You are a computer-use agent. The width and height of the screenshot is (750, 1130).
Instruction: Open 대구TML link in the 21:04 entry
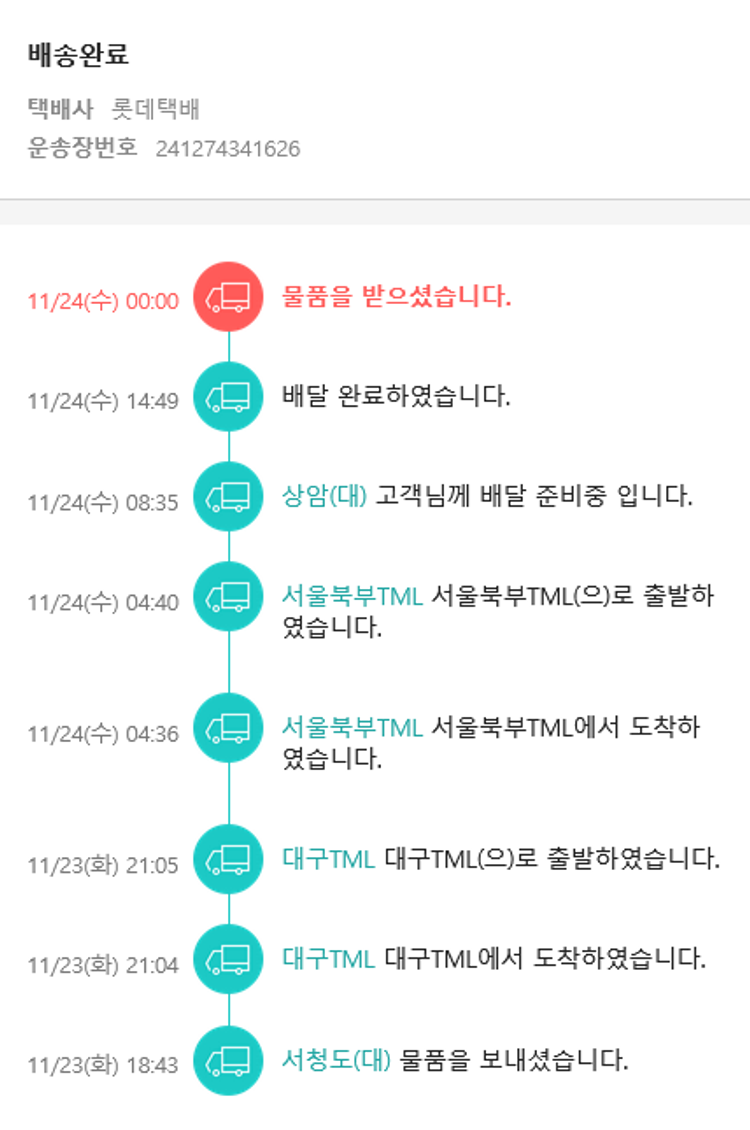tap(328, 959)
